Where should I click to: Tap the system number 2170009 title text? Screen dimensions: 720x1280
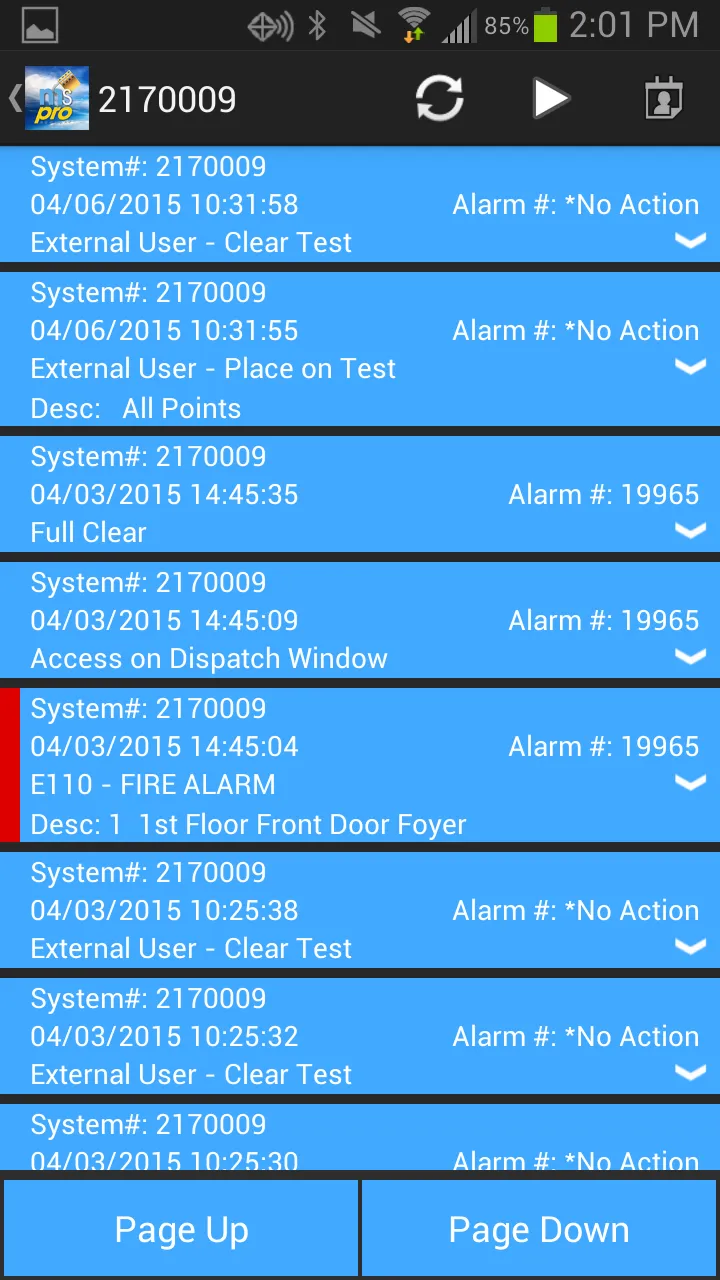coord(167,98)
